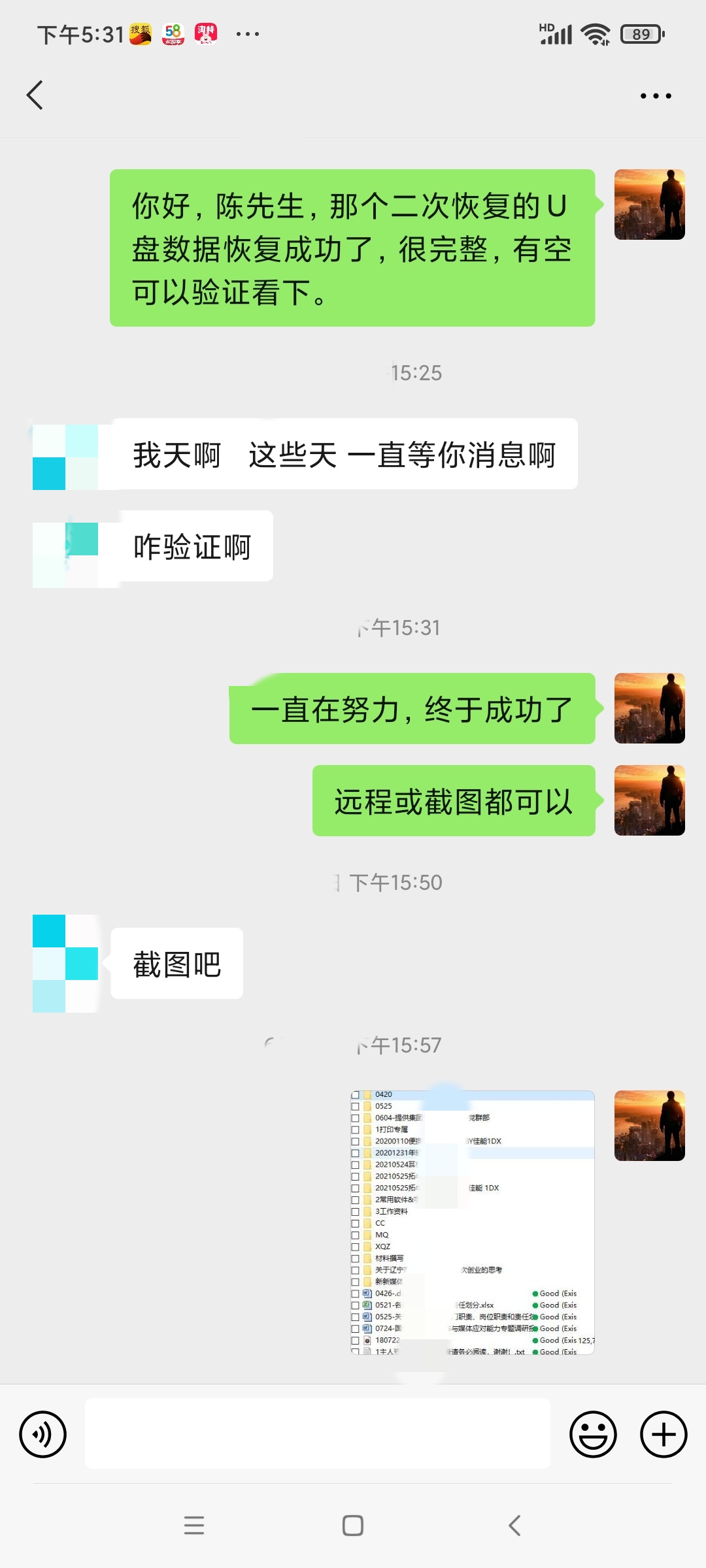This screenshot has width=706, height=1568.
Task: Open contact avatar next to 咋验证啊
Action: 65,555
